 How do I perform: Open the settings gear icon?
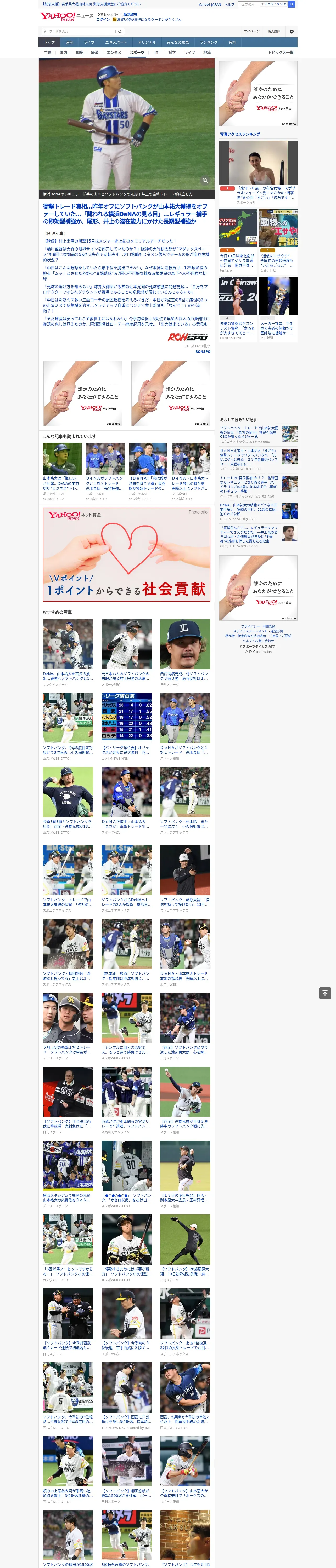tap(292, 31)
